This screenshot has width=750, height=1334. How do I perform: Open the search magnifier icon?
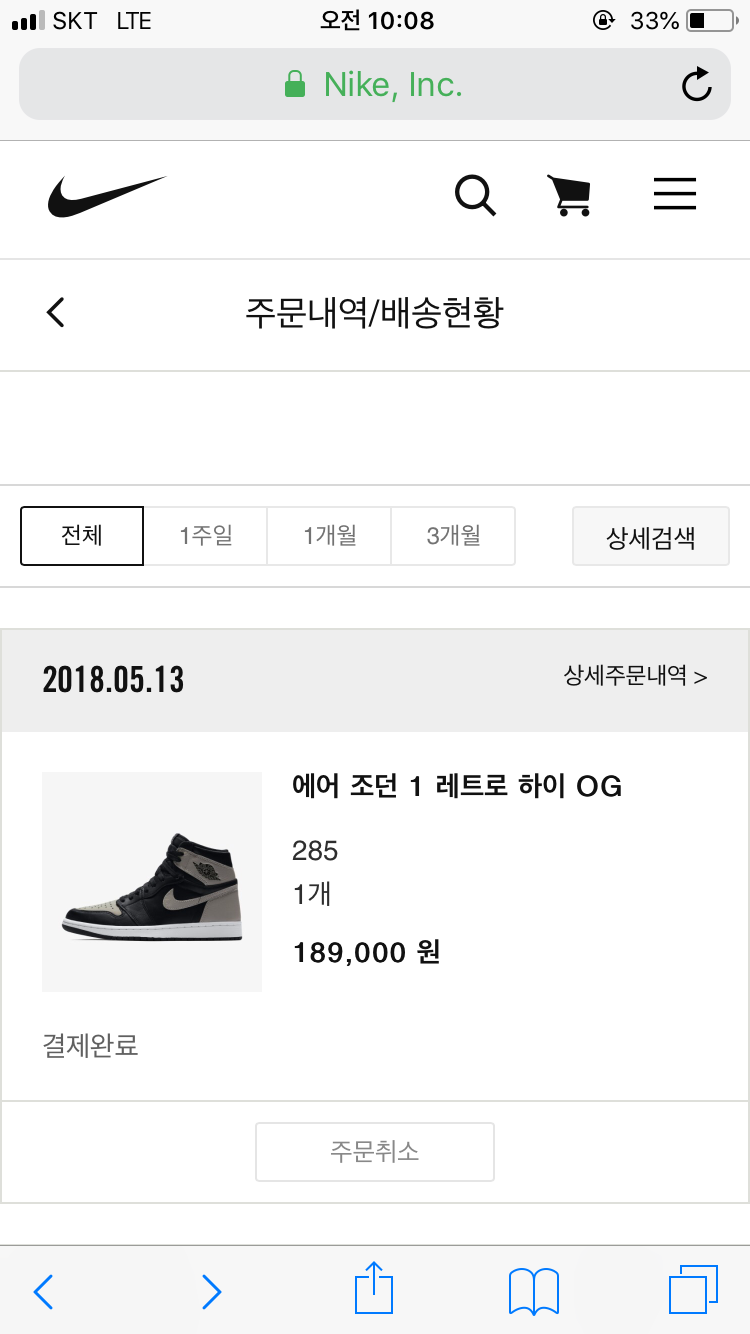(x=475, y=195)
